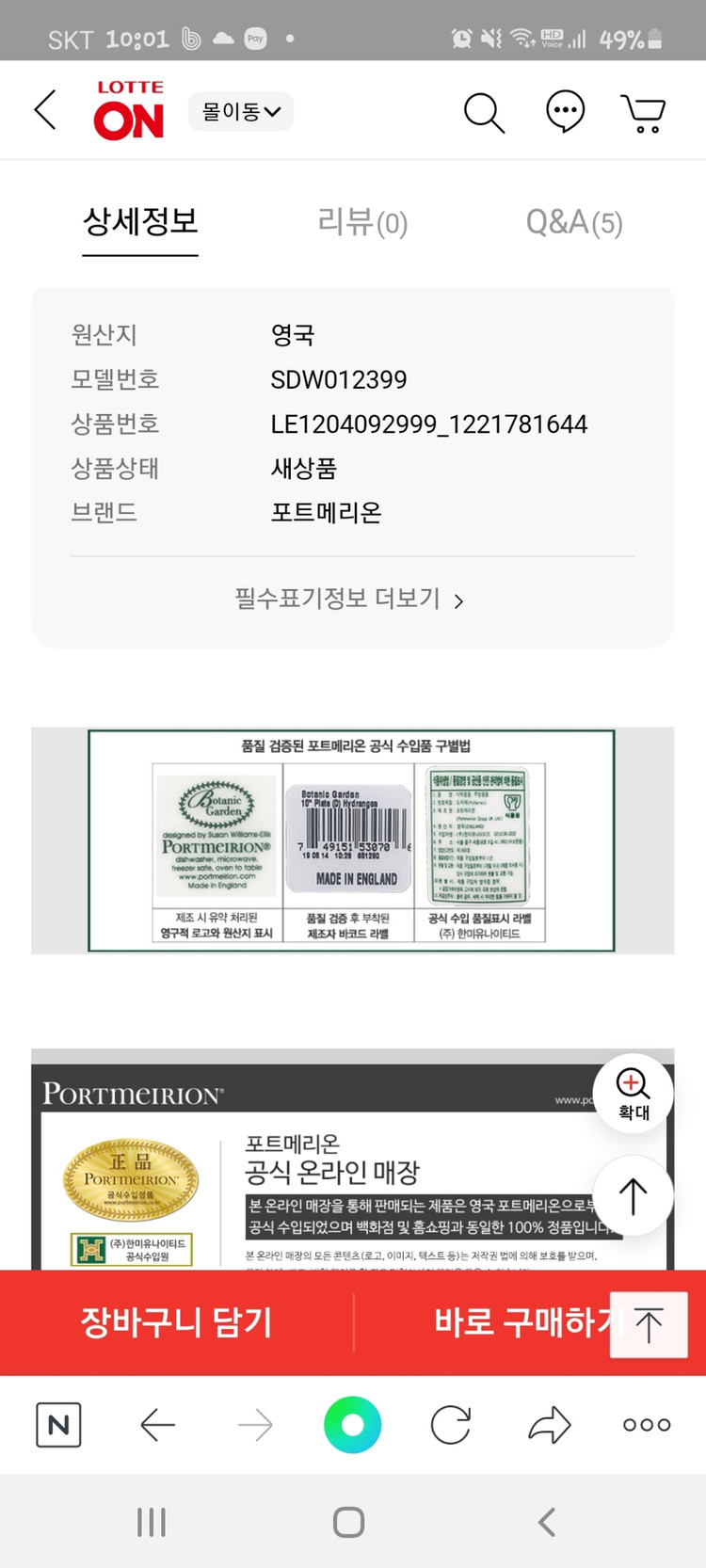Tap the Naver N icon in the browser toolbar

pos(57,1424)
